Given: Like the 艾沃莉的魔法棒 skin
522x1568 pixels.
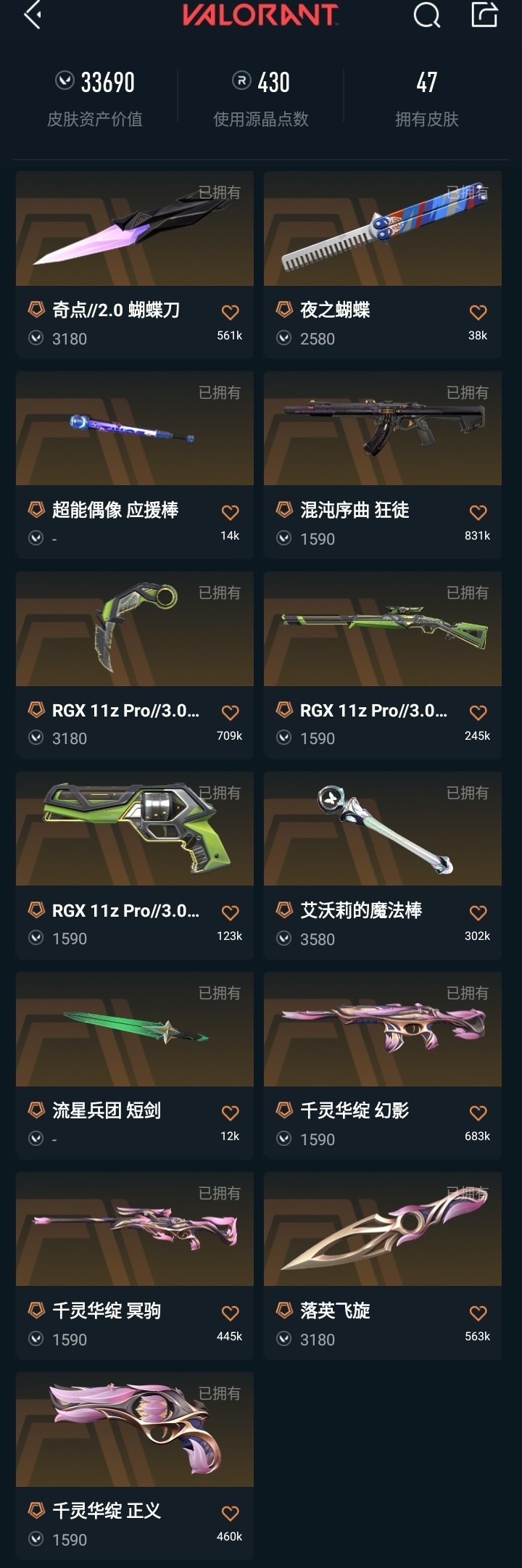Looking at the screenshot, I should (478, 913).
